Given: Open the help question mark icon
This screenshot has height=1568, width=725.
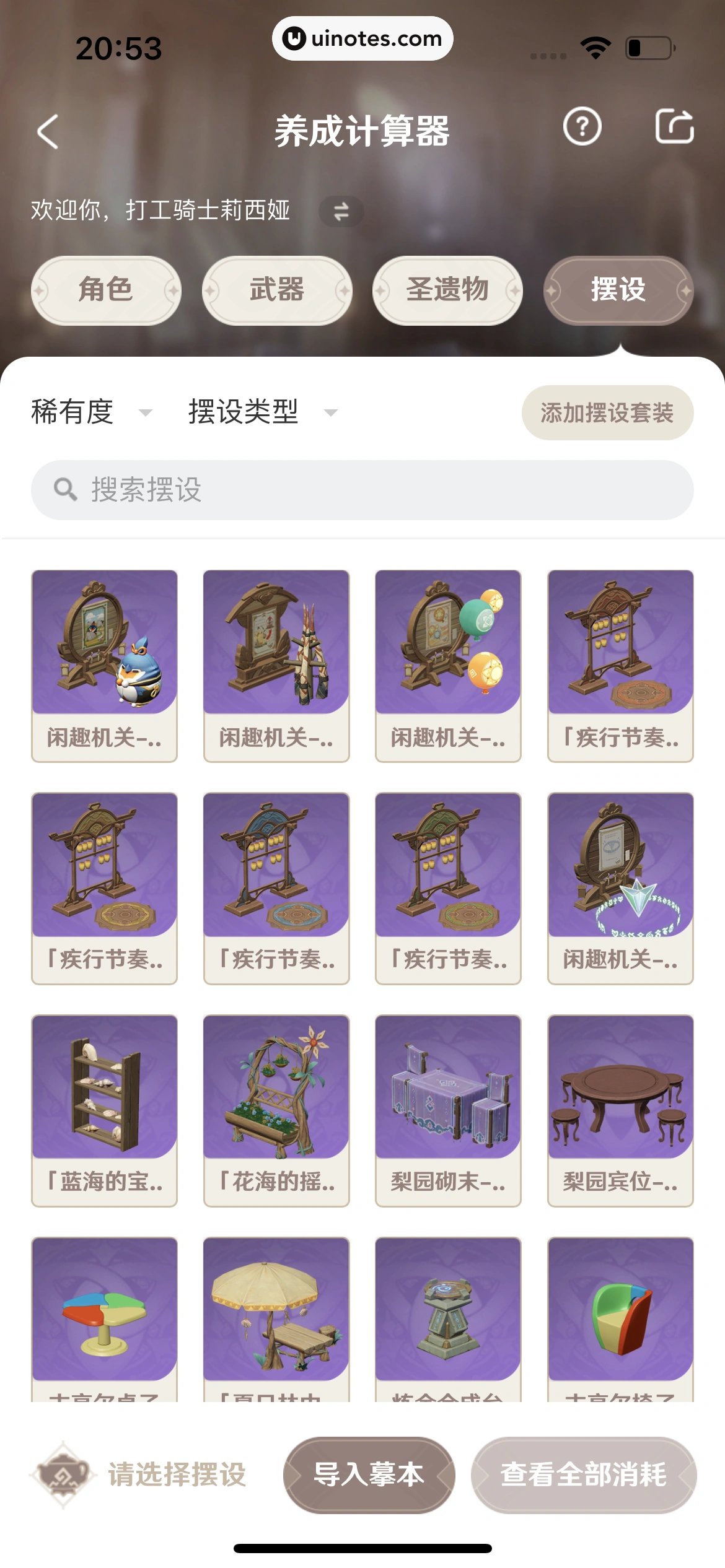Looking at the screenshot, I should pos(581,126).
